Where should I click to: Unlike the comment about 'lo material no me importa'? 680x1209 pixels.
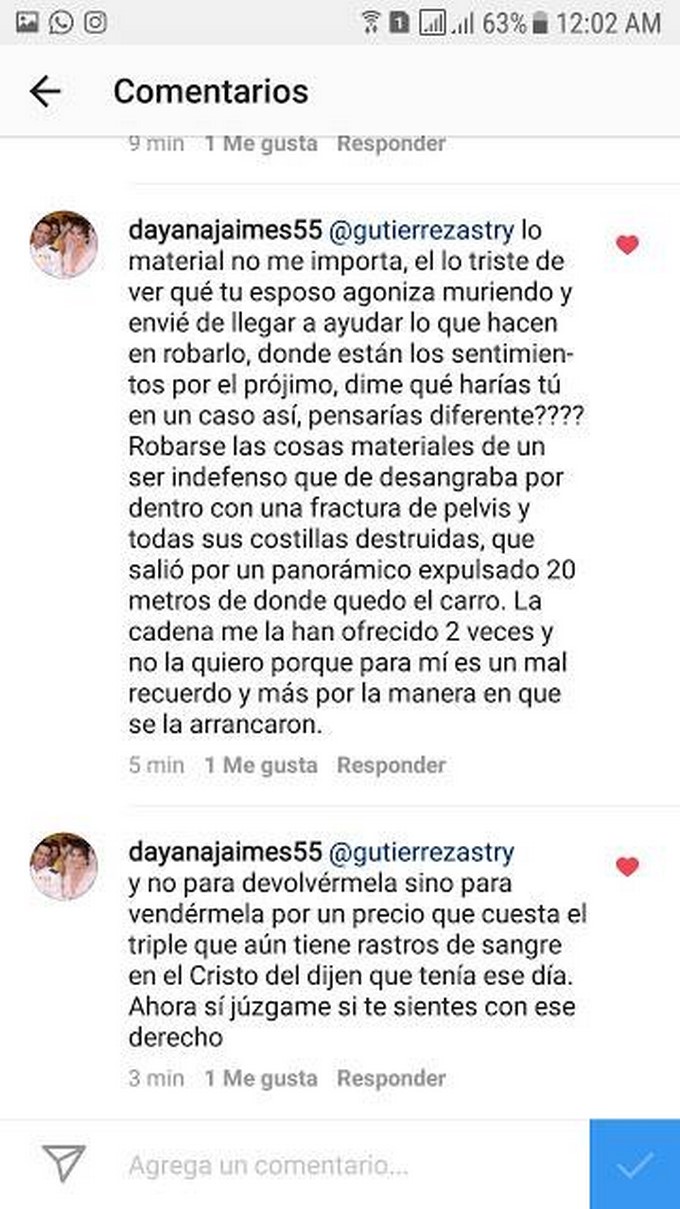(x=627, y=245)
